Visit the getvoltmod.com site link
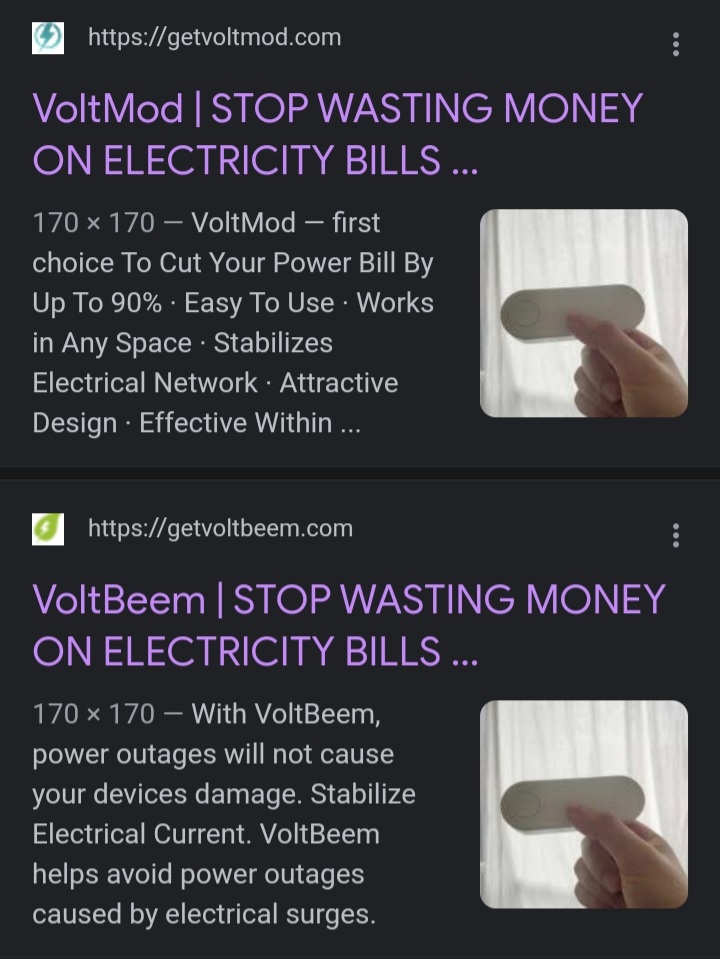 pos(214,38)
